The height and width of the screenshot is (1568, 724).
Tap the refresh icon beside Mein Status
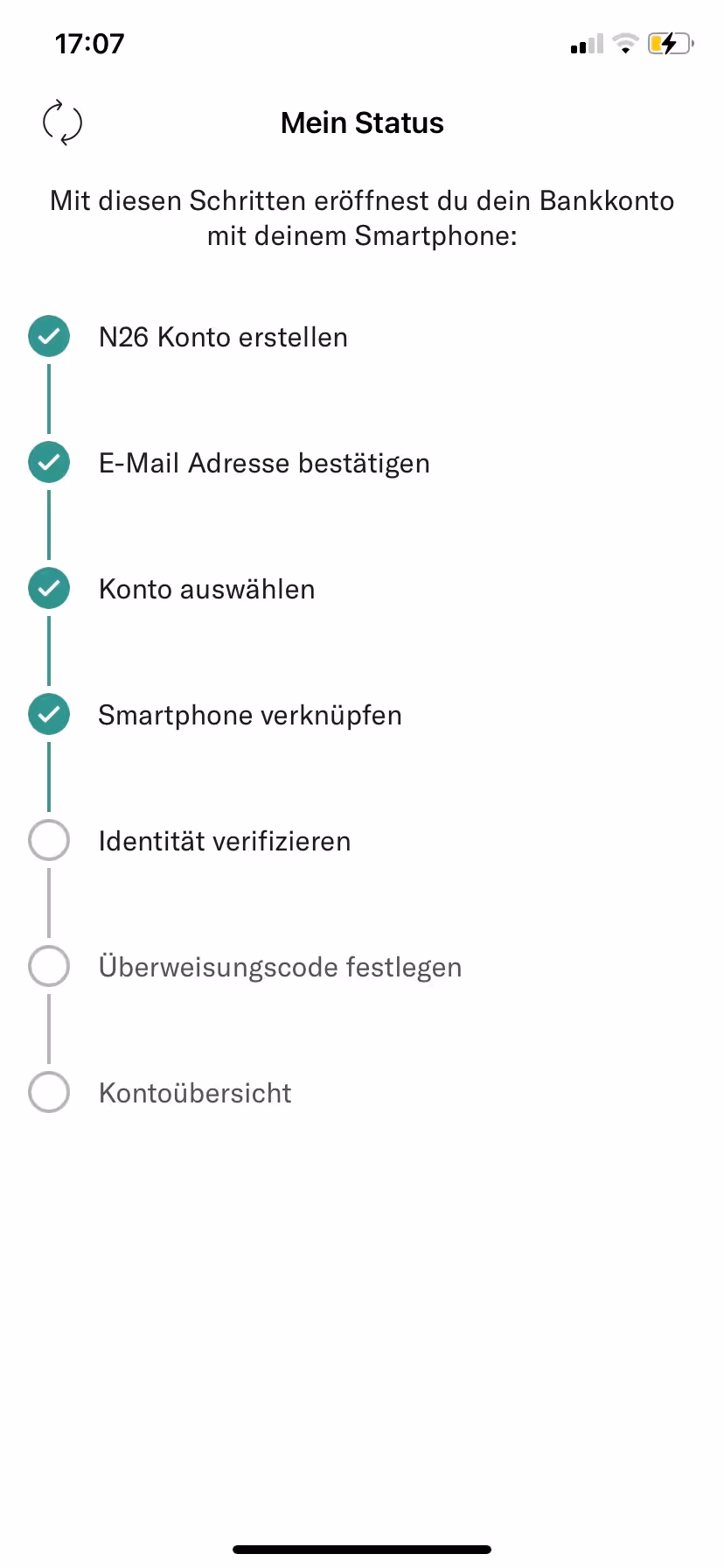62,122
